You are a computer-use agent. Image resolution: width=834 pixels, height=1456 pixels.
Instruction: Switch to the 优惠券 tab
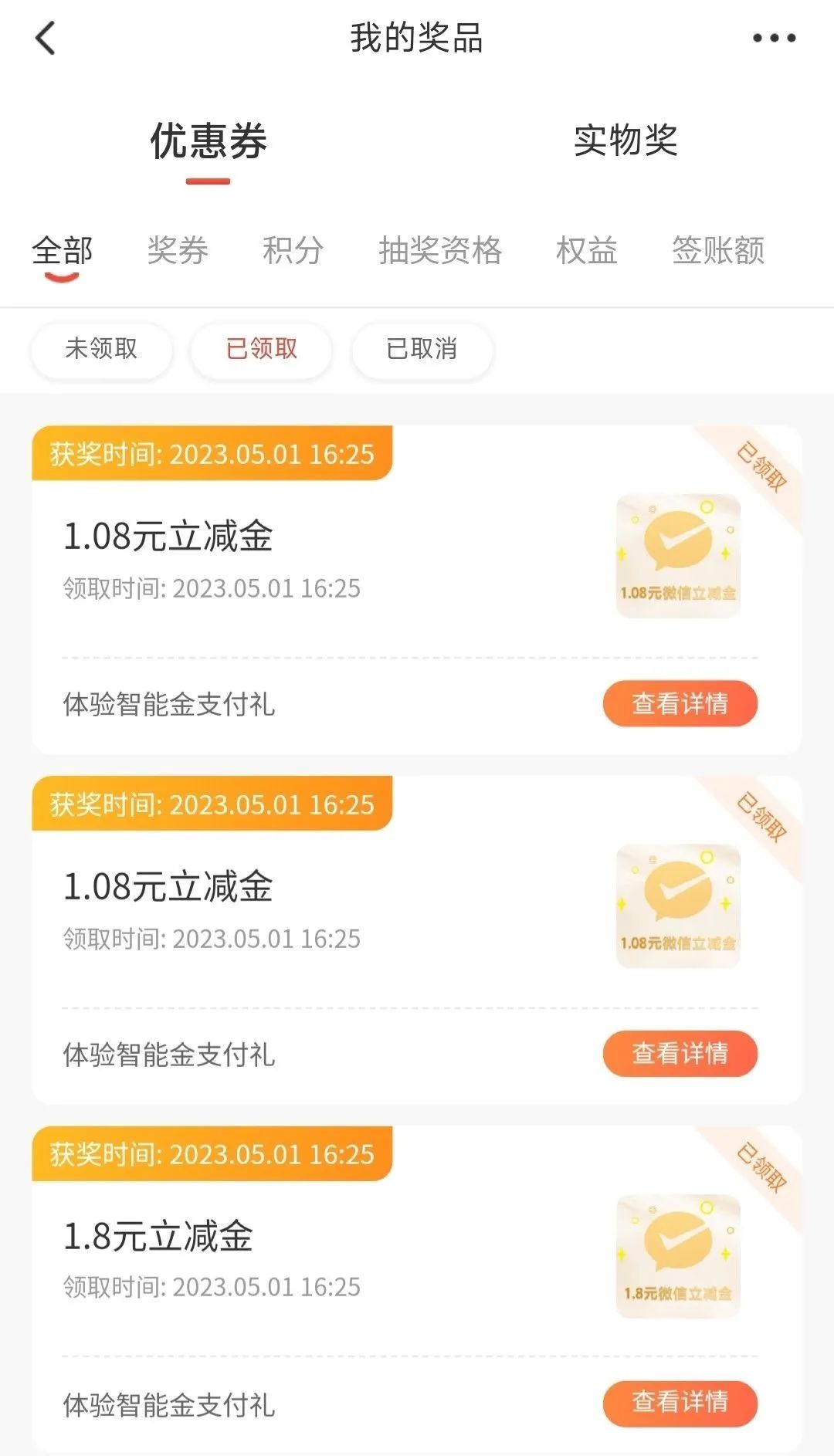coord(208,142)
